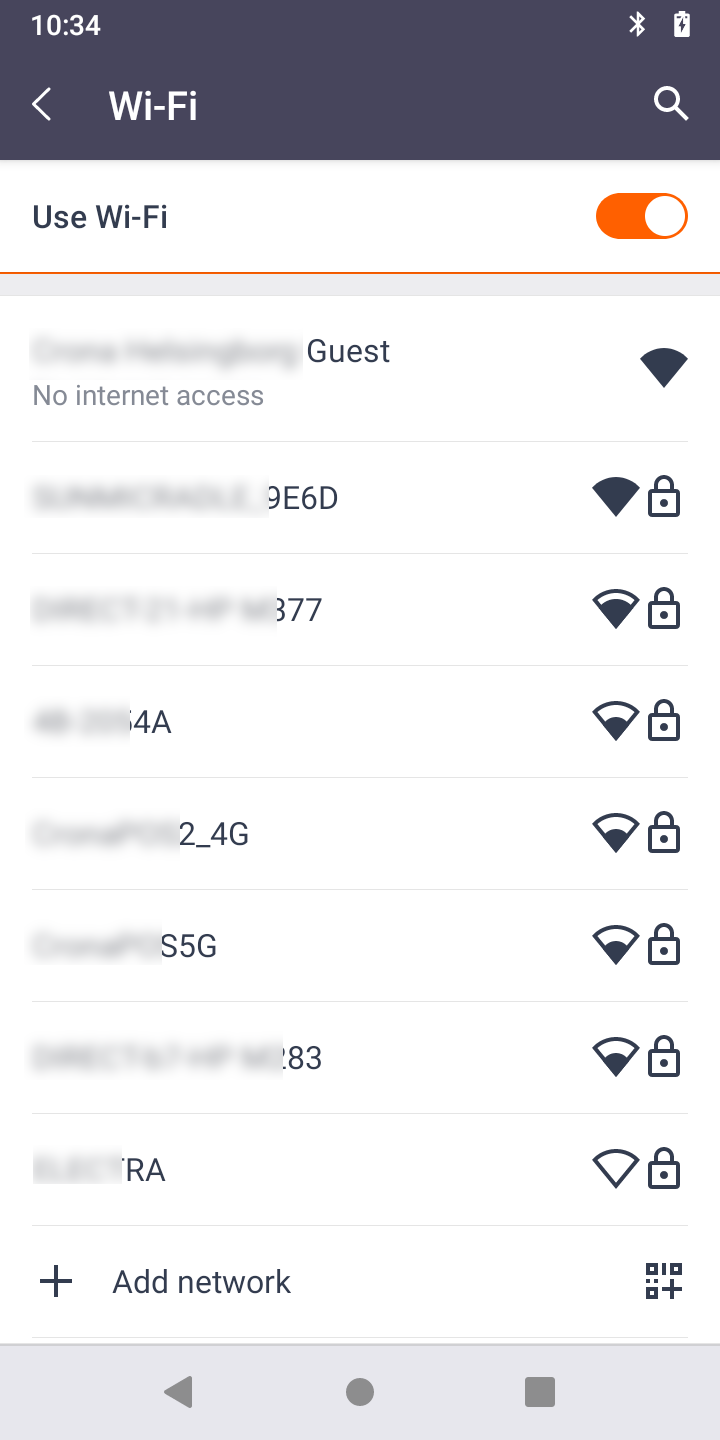
Task: Choose the network ending in 4A
Action: (300, 721)
